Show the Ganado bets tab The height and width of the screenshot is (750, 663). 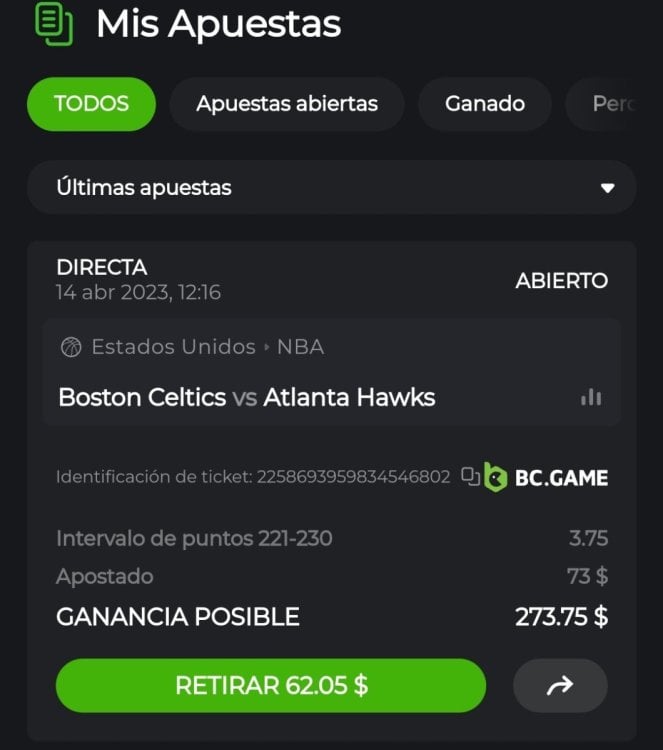(484, 104)
